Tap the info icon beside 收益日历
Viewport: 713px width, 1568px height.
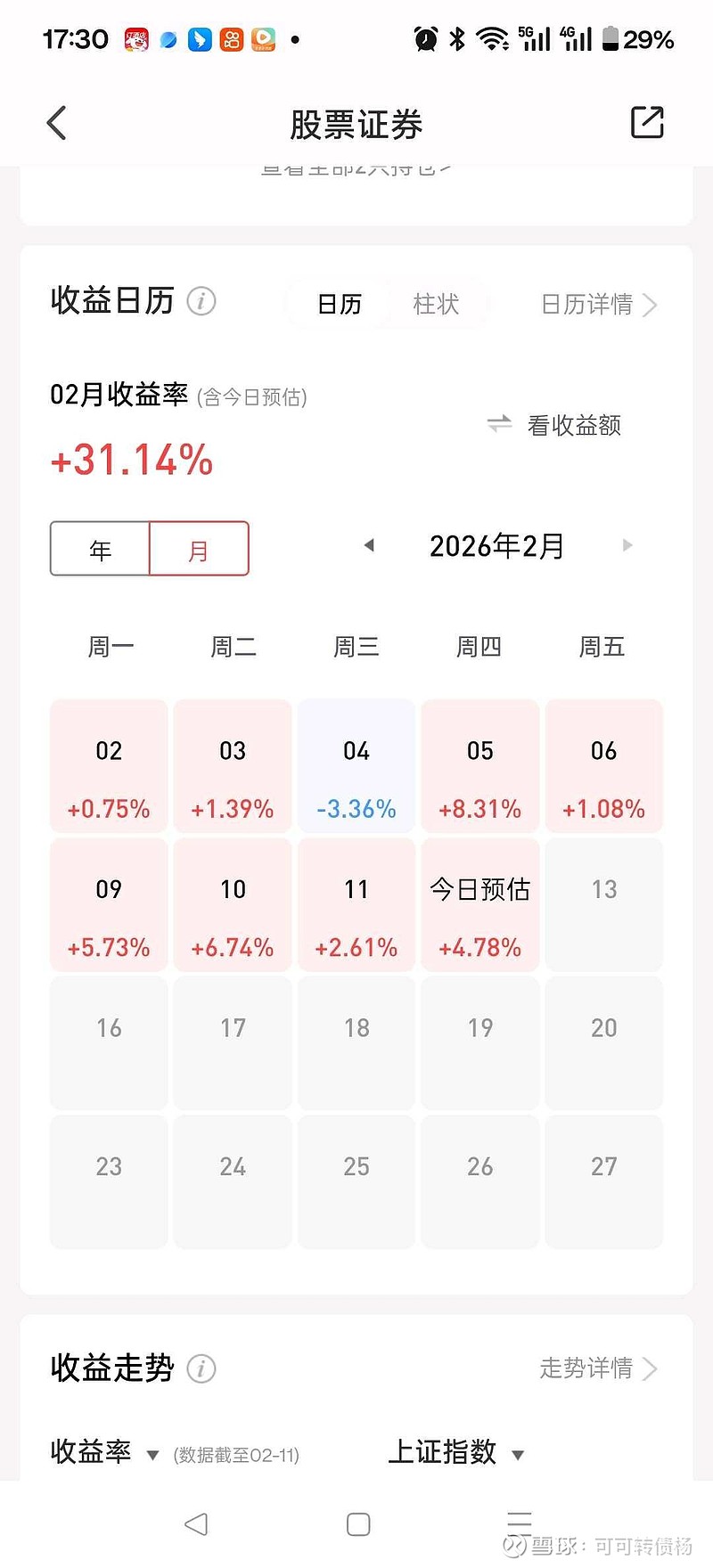(x=201, y=302)
